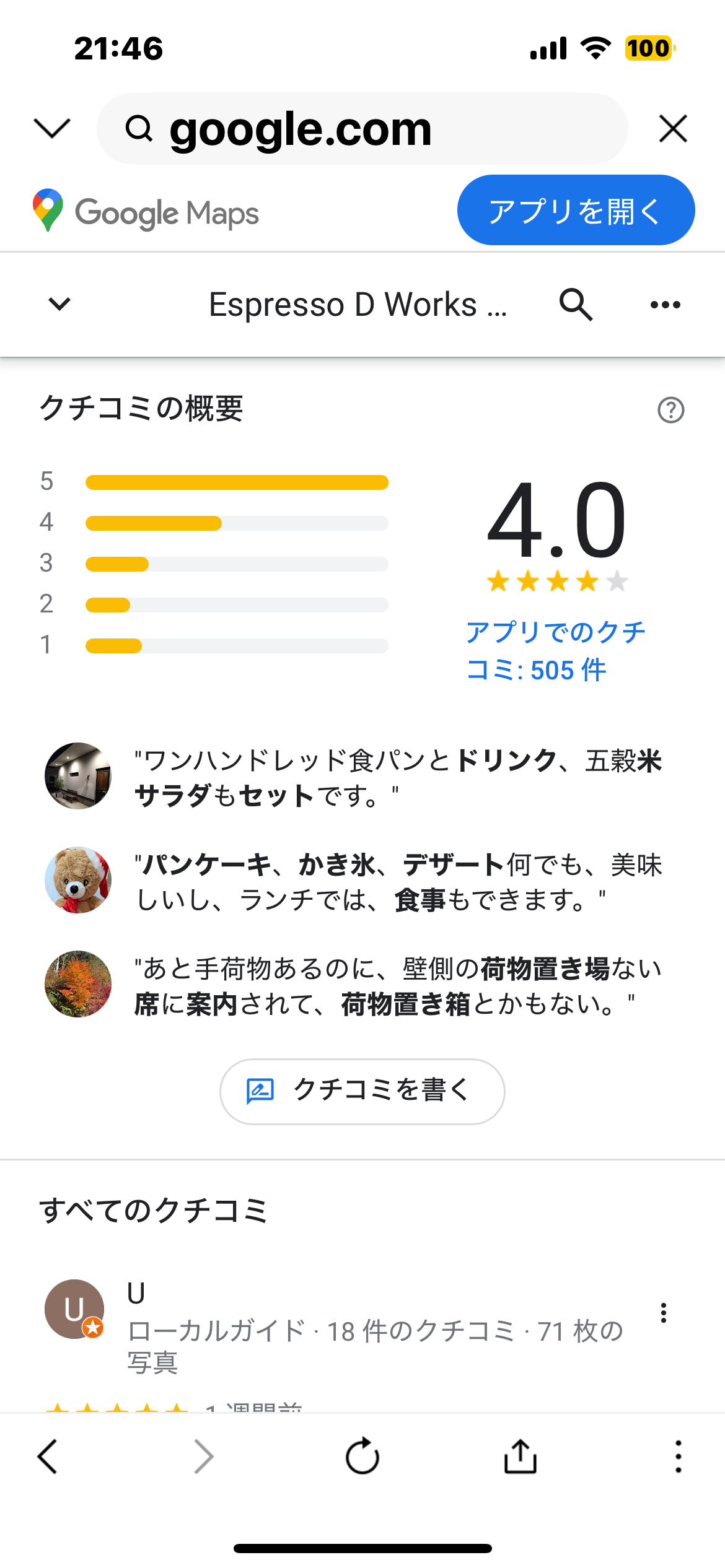Reload the current page
This screenshot has width=725, height=1568.
362,1457
